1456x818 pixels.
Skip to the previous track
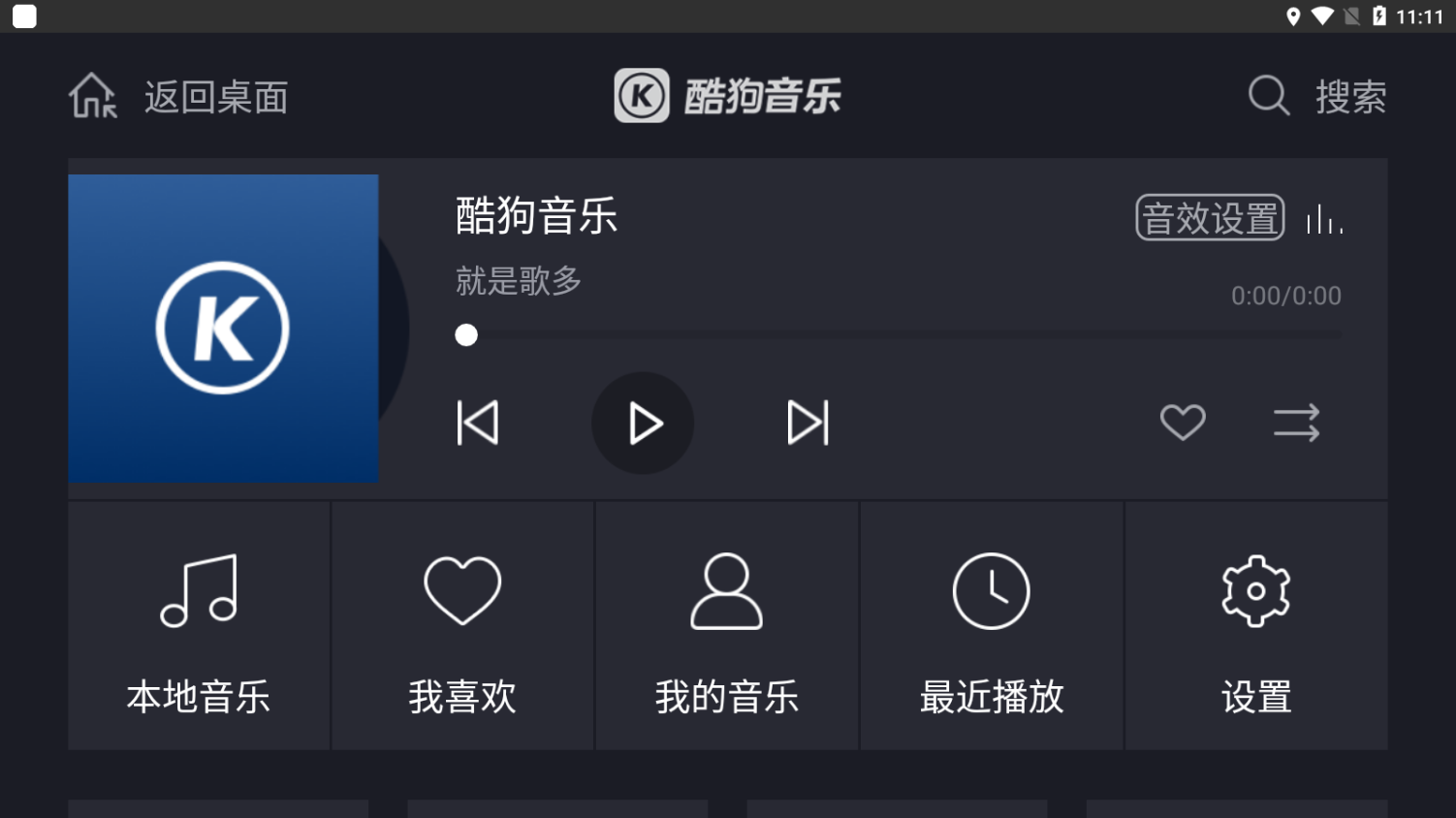pos(478,424)
